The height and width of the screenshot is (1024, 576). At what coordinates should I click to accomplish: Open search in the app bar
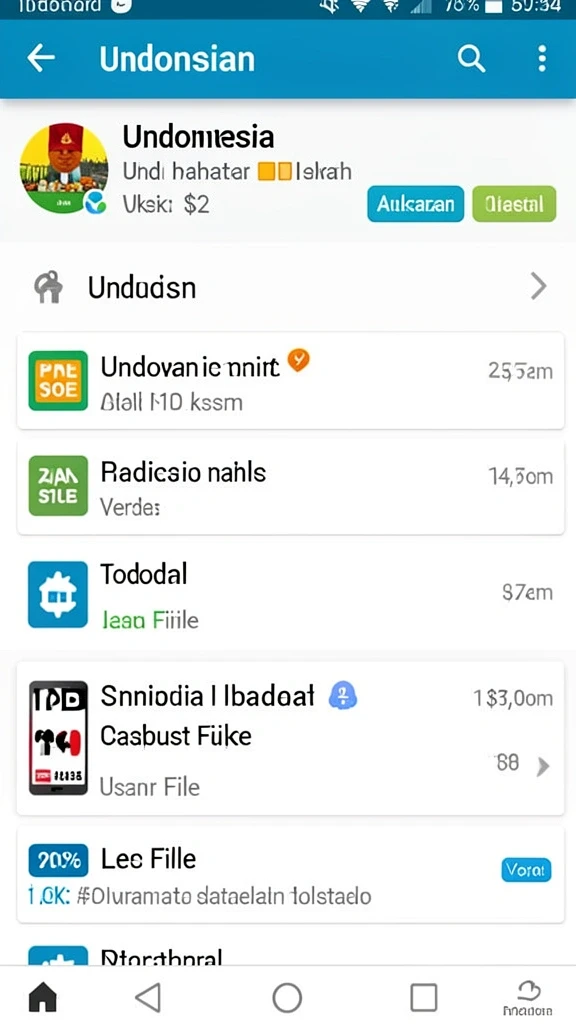tap(471, 59)
